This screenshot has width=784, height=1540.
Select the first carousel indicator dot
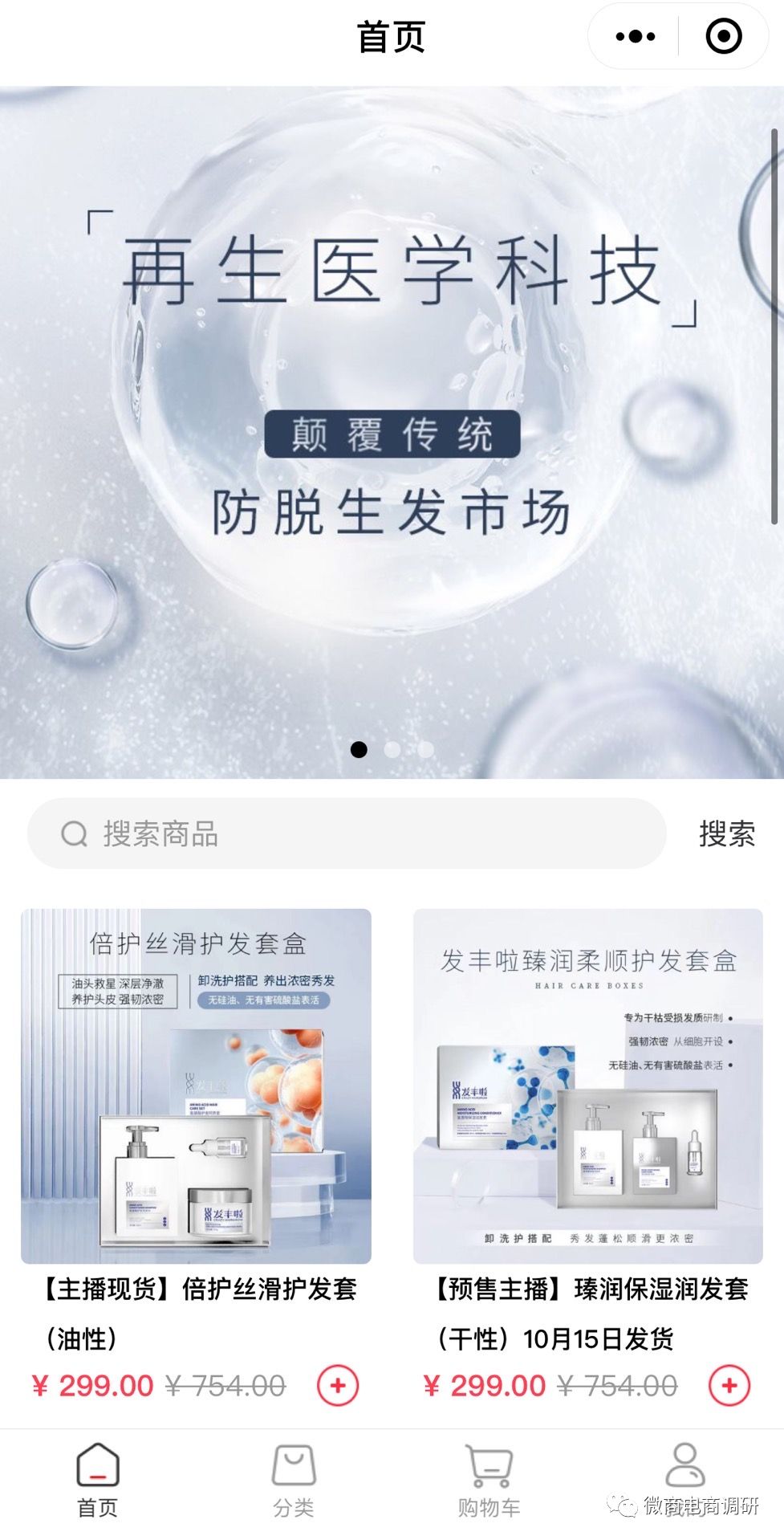[x=359, y=749]
